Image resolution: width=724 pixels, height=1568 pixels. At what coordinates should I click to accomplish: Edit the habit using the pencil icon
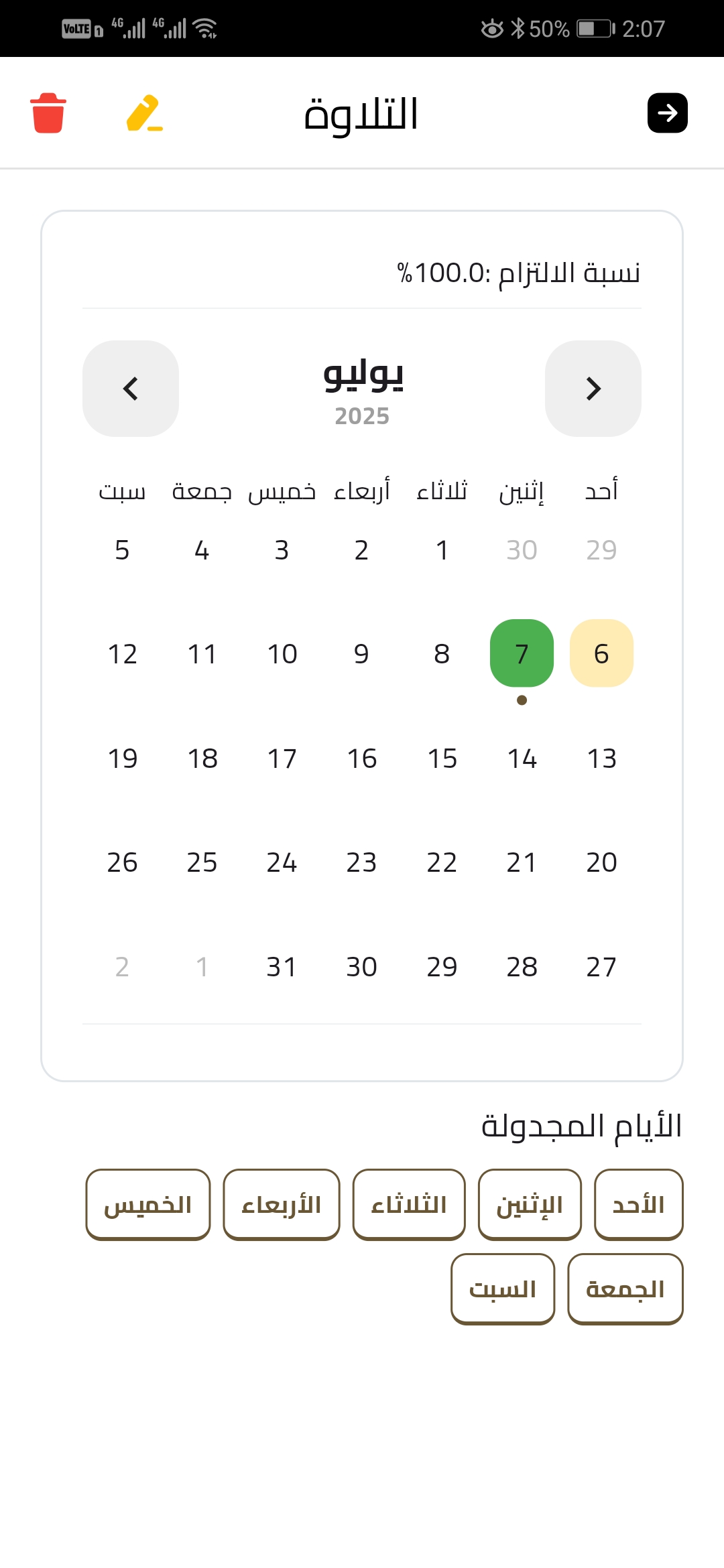click(145, 113)
